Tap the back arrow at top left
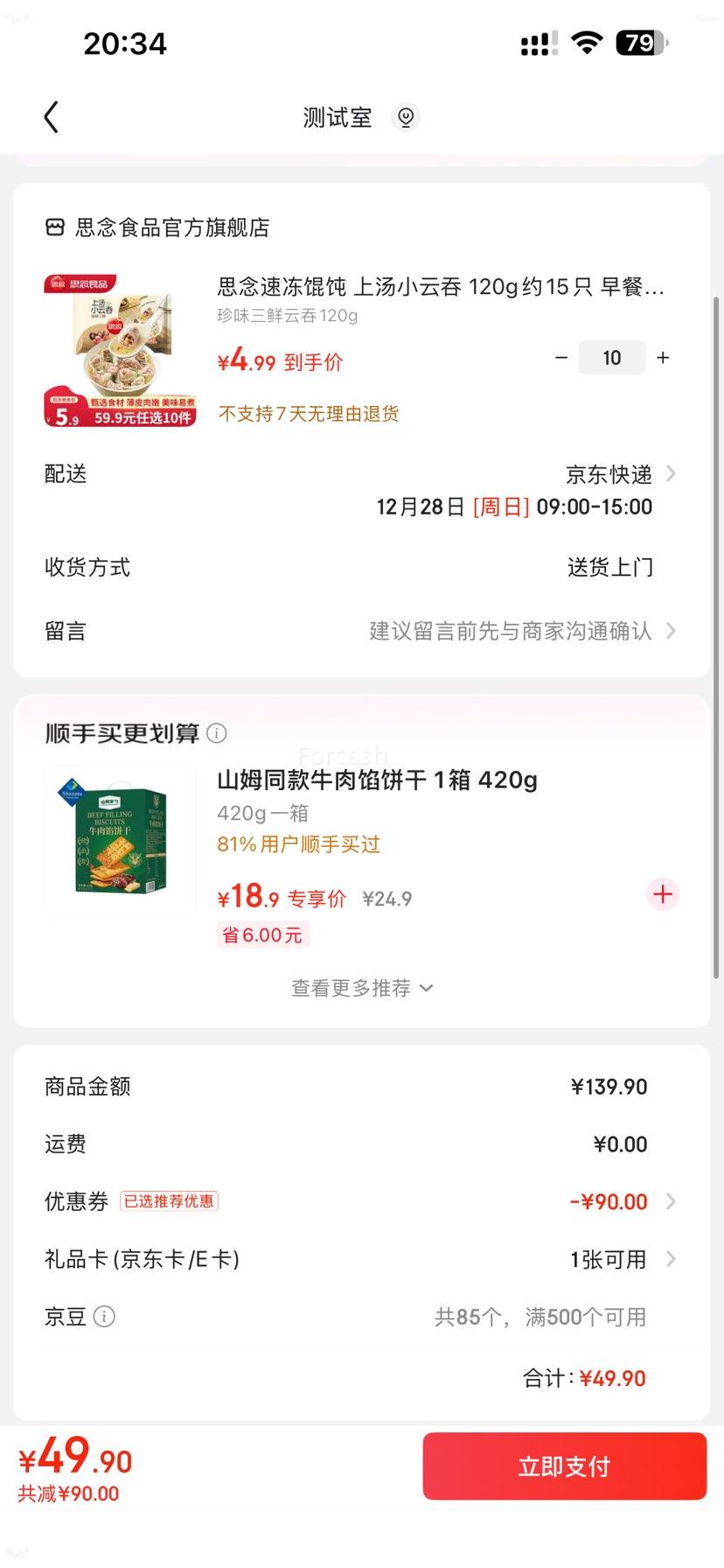Image resolution: width=724 pixels, height=1568 pixels. 51,116
